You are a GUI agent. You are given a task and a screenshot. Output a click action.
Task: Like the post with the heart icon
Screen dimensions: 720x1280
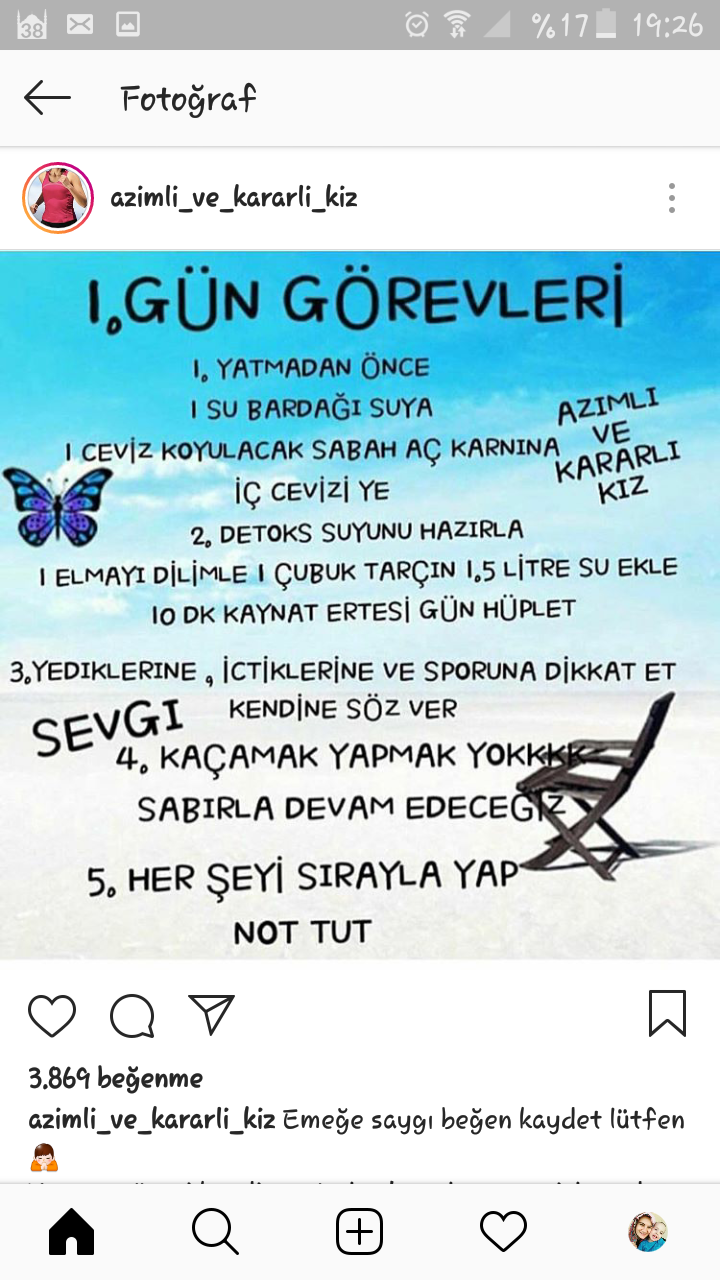coord(52,1016)
